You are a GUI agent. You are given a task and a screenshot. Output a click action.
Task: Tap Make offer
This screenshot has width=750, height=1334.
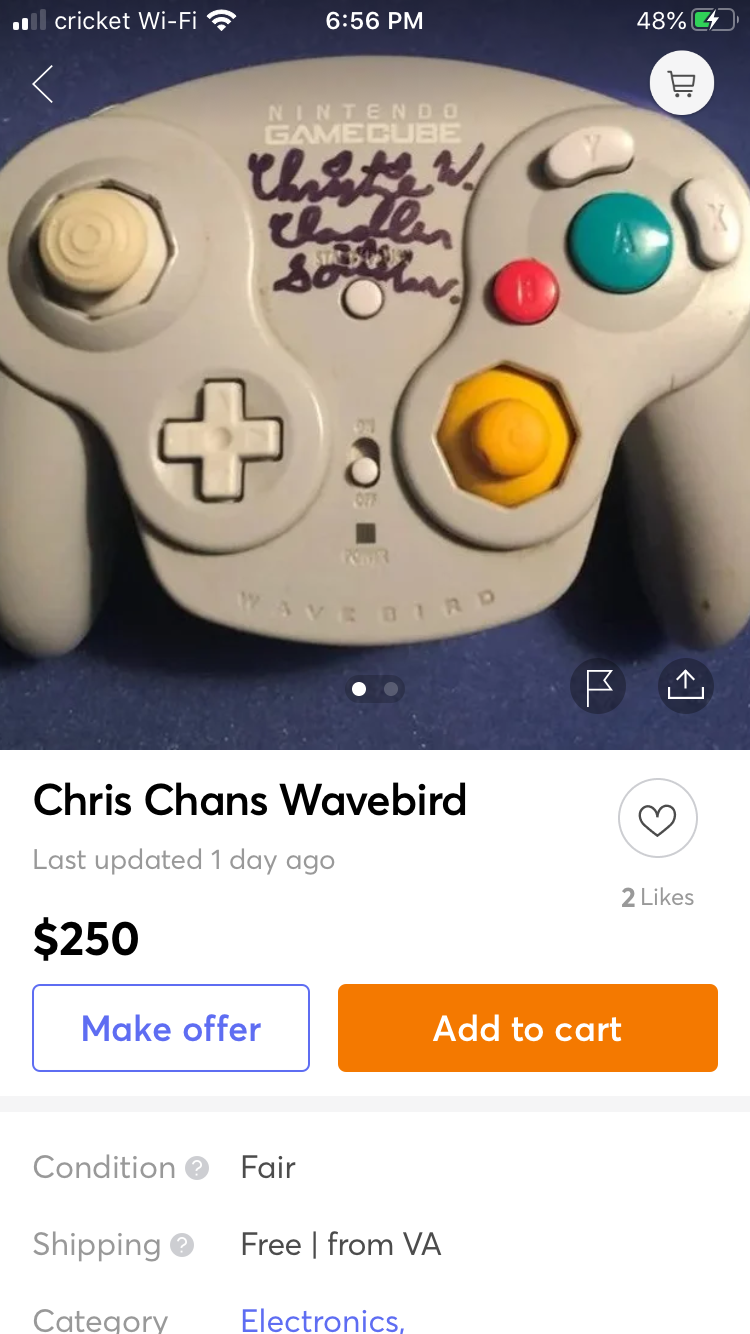click(x=171, y=1028)
